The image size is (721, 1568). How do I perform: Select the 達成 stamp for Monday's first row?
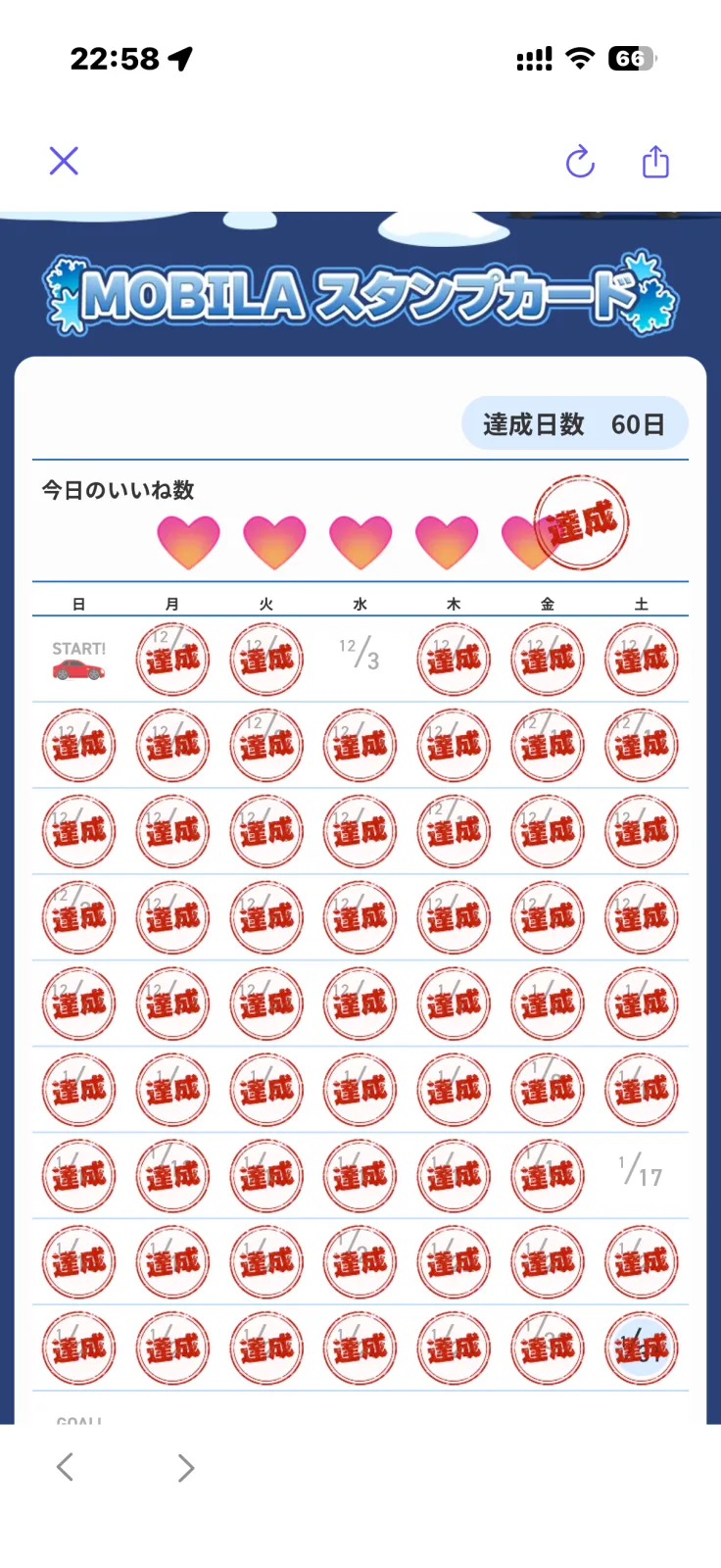(172, 660)
